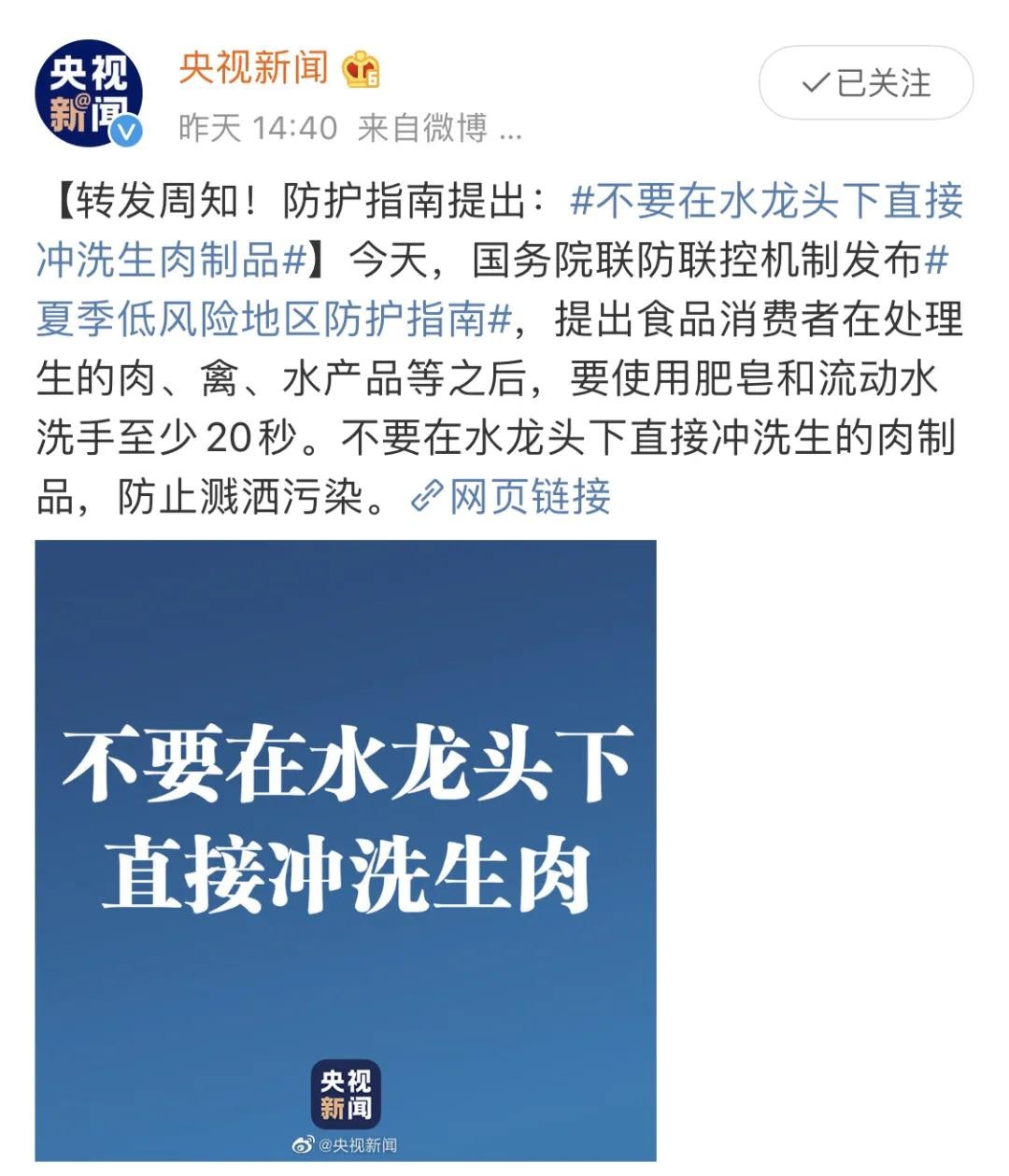Open hashtag 不要在水龙头下直接冲洗生肉制品
The image size is (1009, 1176).
click(x=766, y=202)
